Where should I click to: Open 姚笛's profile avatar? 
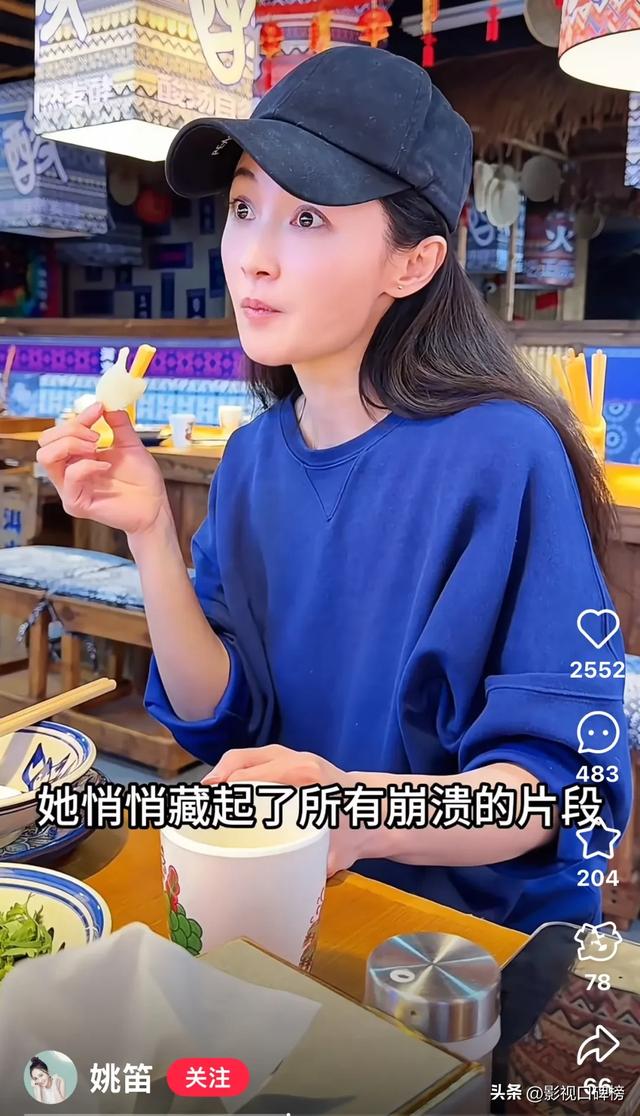[x=51, y=1077]
